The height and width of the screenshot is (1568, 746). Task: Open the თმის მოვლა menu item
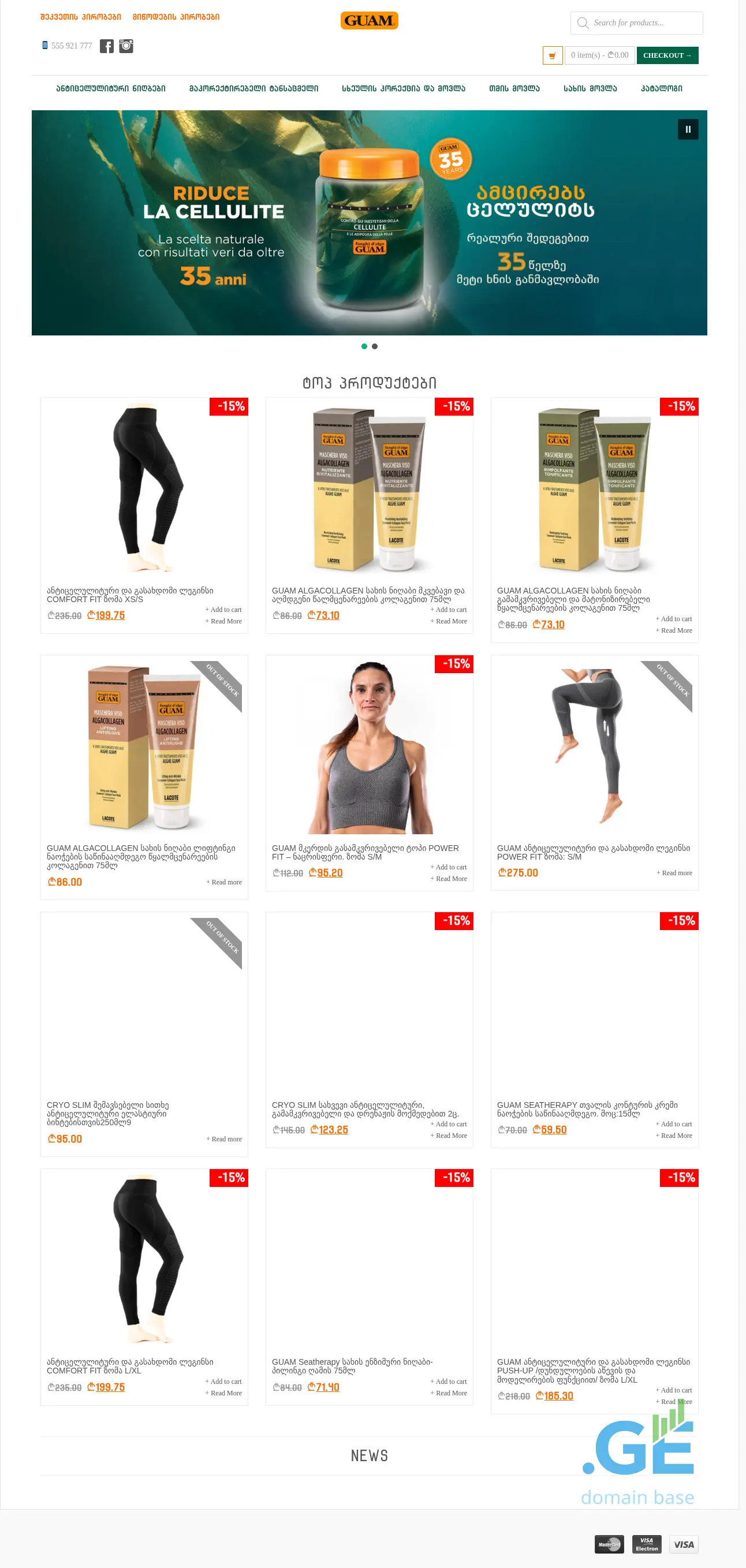[x=514, y=89]
